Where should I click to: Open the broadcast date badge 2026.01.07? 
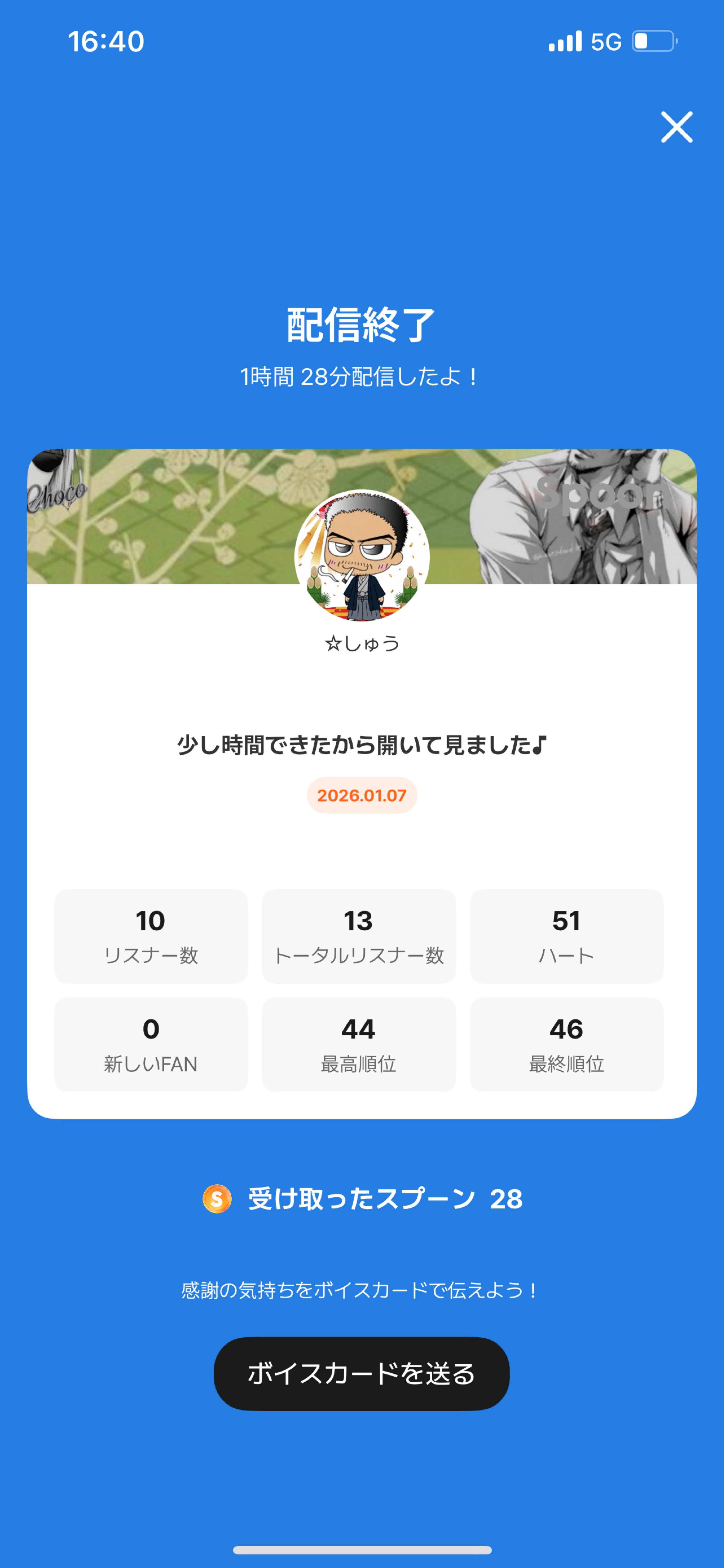click(x=361, y=795)
